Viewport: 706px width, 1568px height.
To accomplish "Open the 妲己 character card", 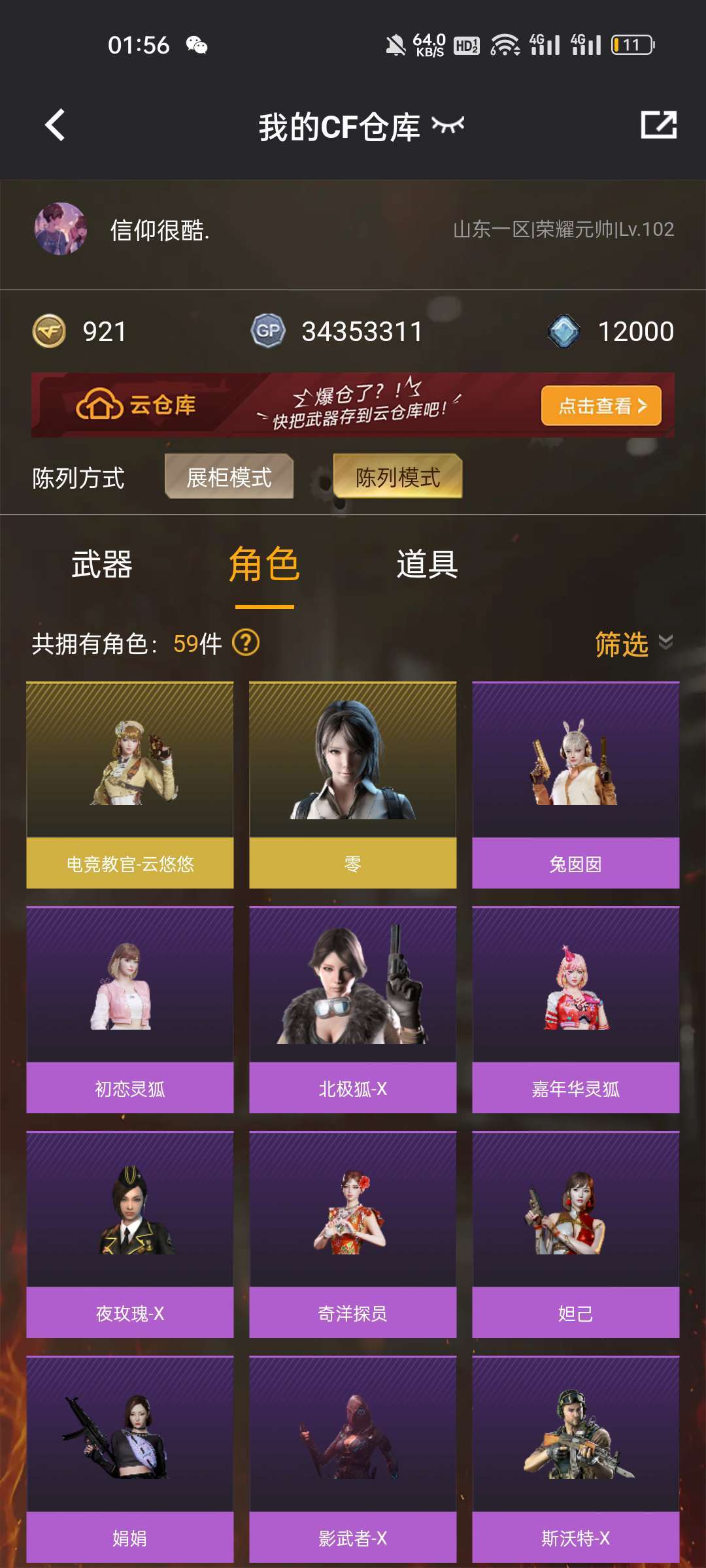I will click(575, 1234).
